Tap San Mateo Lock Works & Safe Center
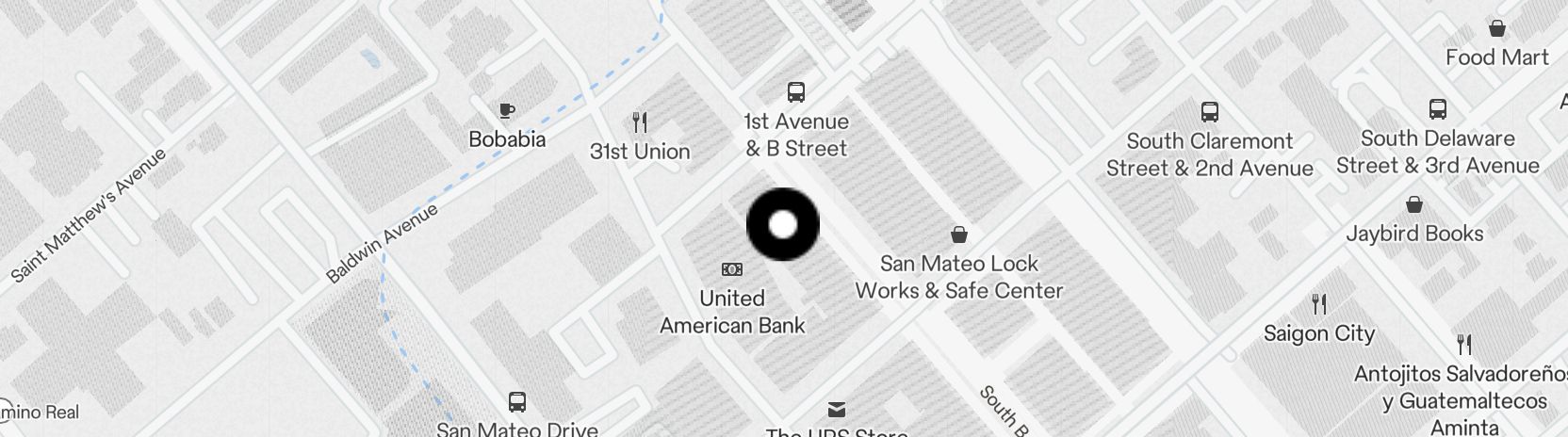1568x437 pixels. tap(959, 235)
